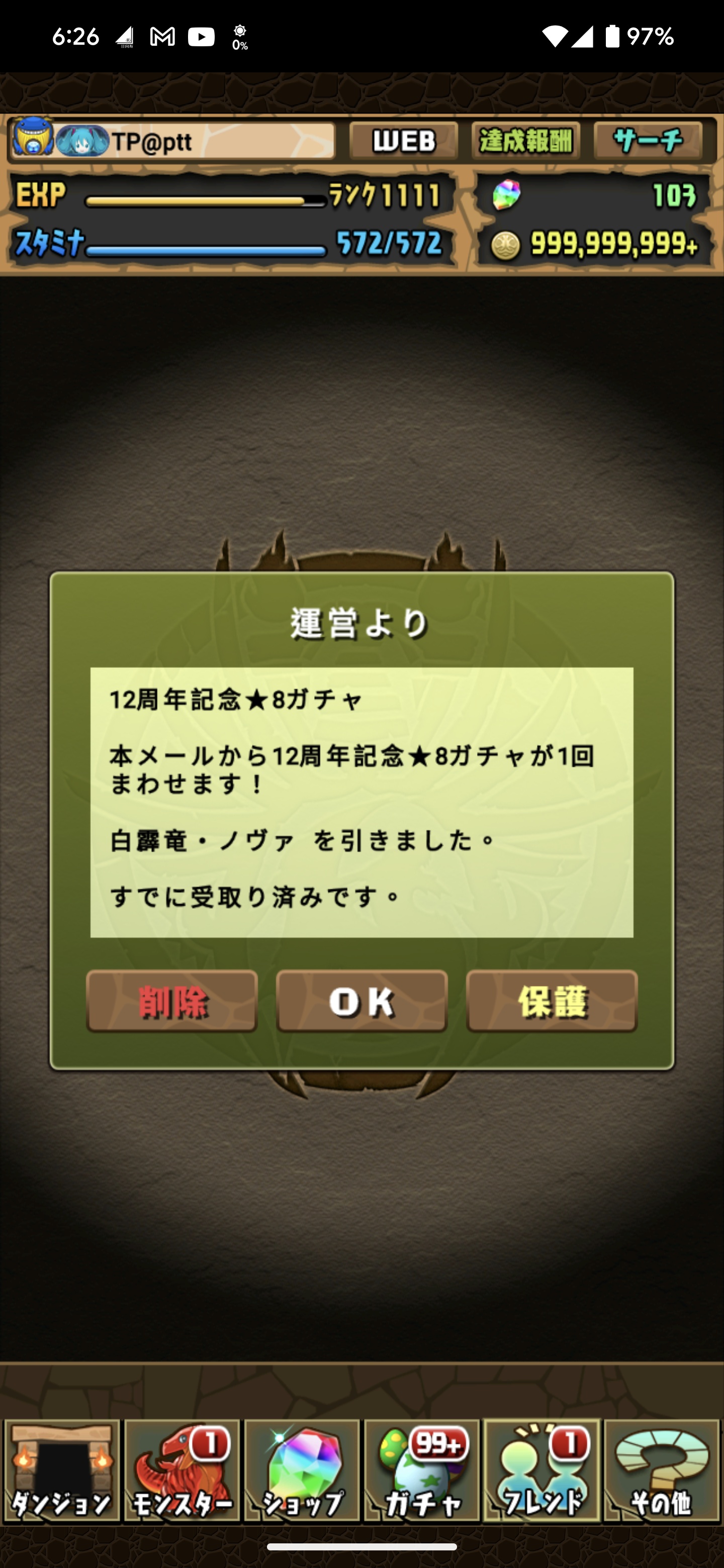Open the WEB button
The height and width of the screenshot is (1568, 724).
404,141
